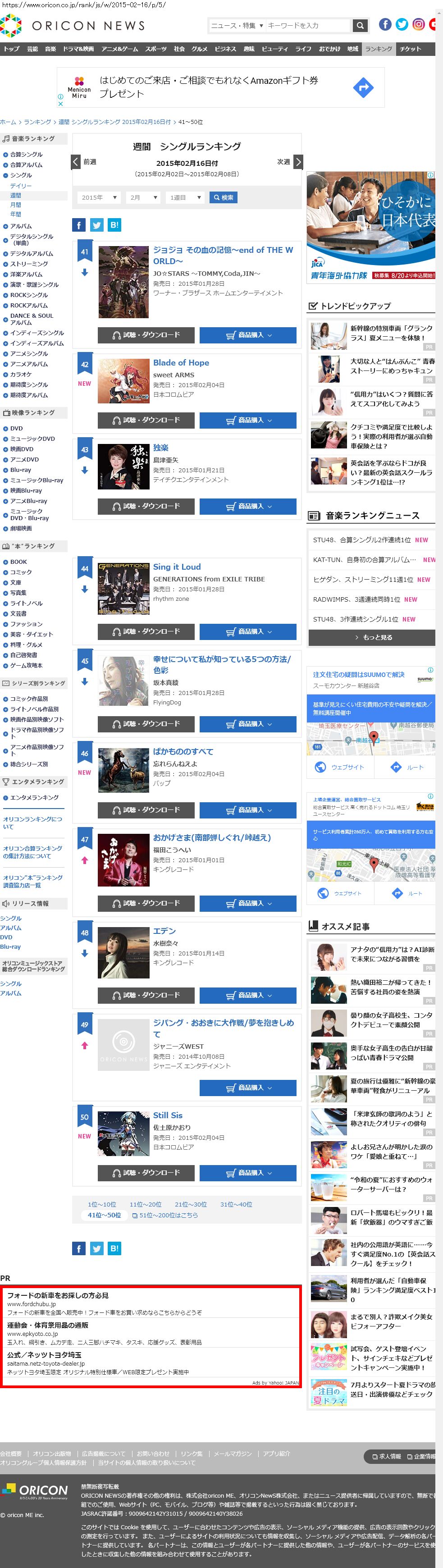Open the 独楽 album cover thumbnail
This screenshot has width=443, height=1568.
123,467
